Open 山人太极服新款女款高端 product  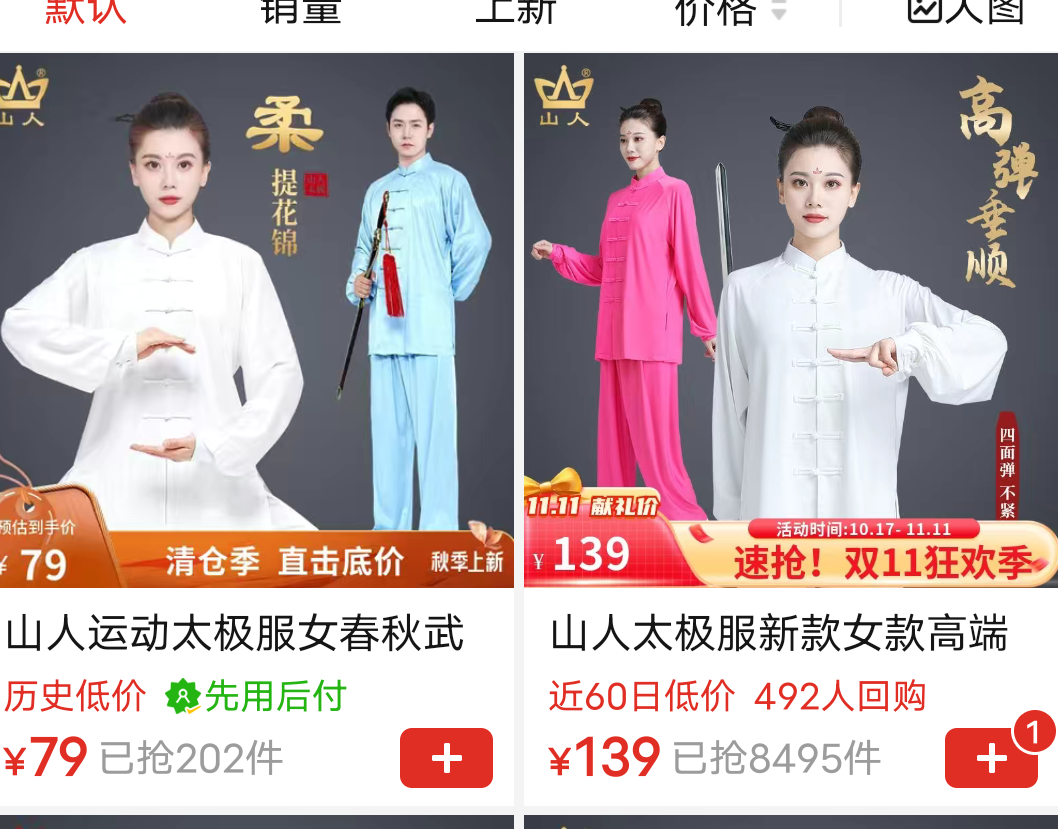(x=778, y=634)
